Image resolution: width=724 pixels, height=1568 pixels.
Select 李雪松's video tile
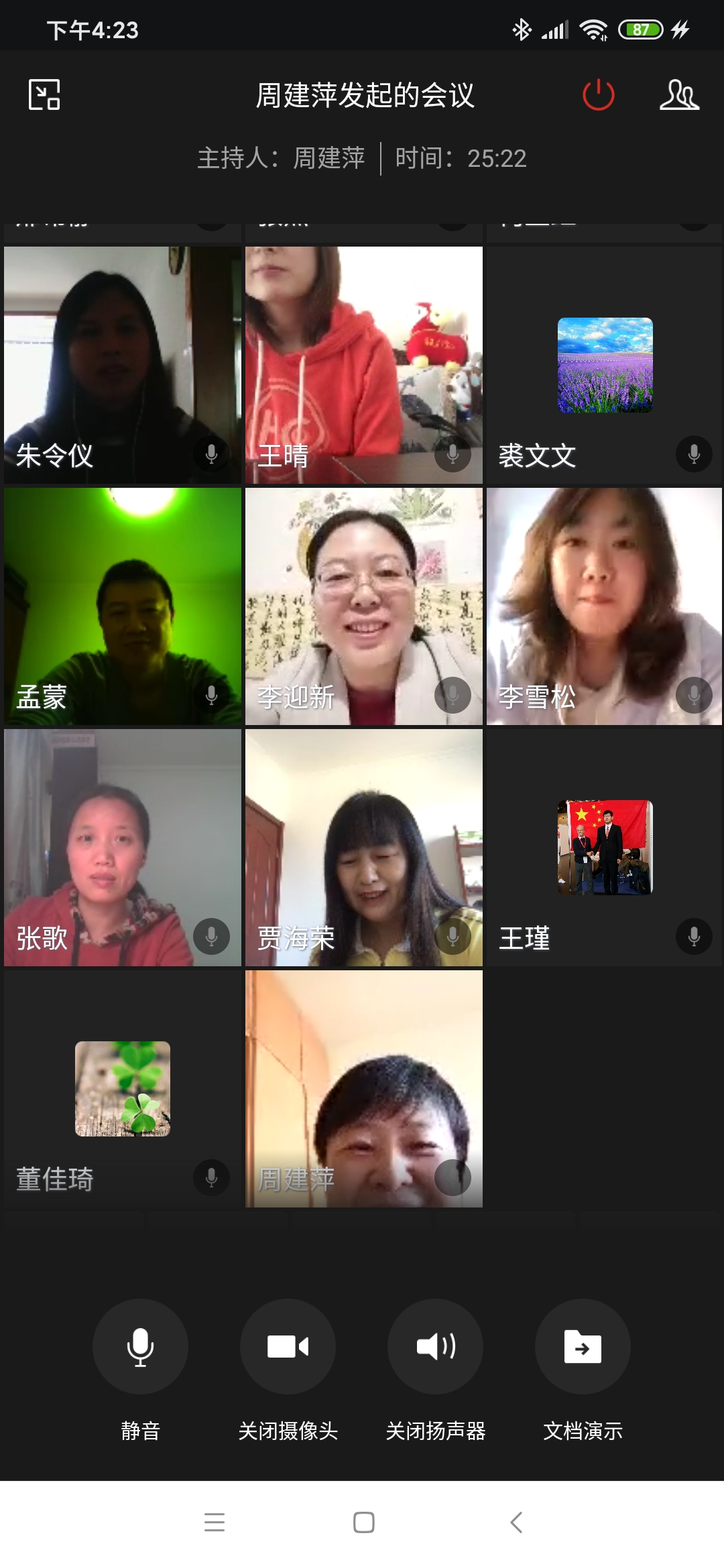pyautogui.click(x=604, y=606)
